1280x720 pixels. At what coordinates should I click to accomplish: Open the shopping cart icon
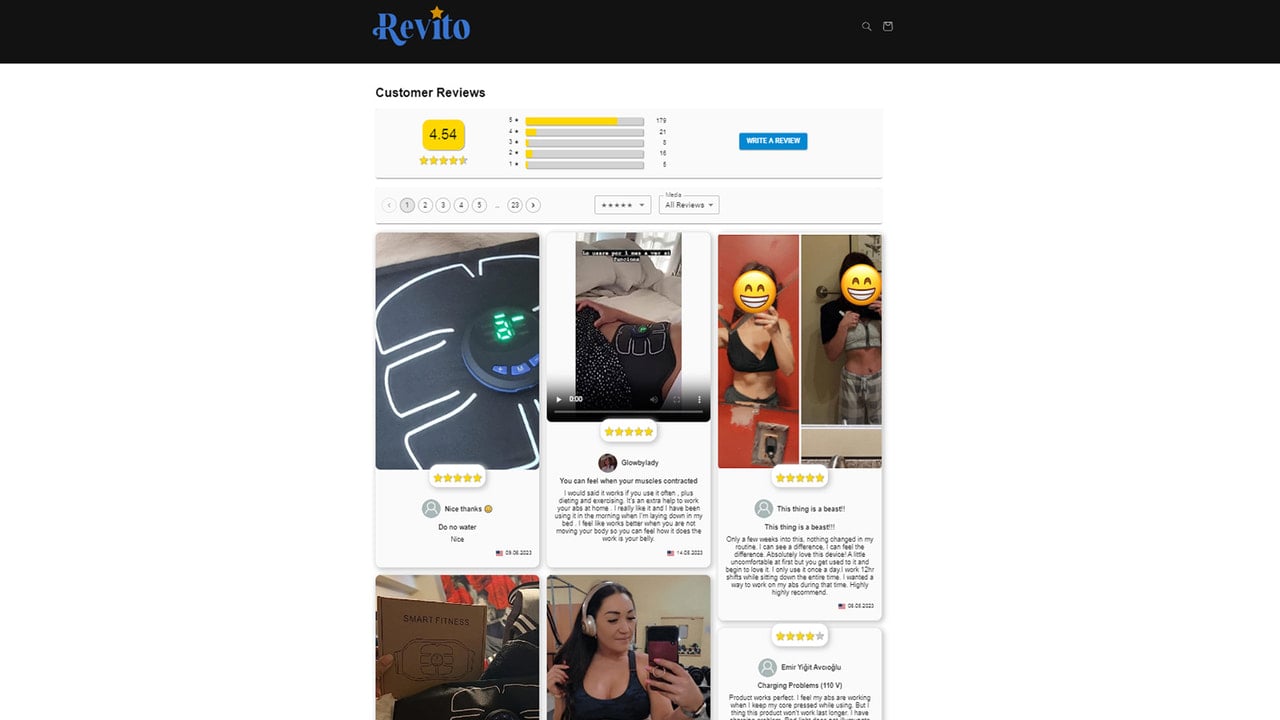click(x=887, y=27)
